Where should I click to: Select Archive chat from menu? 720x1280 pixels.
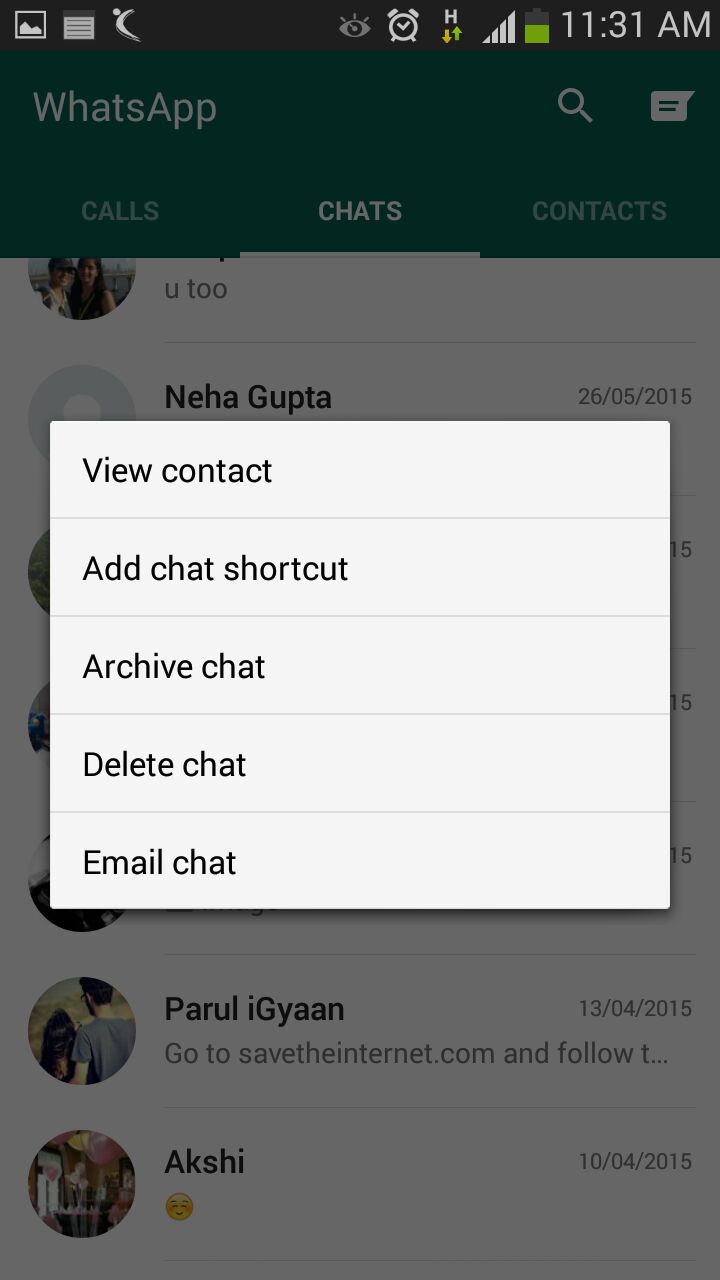(360, 666)
